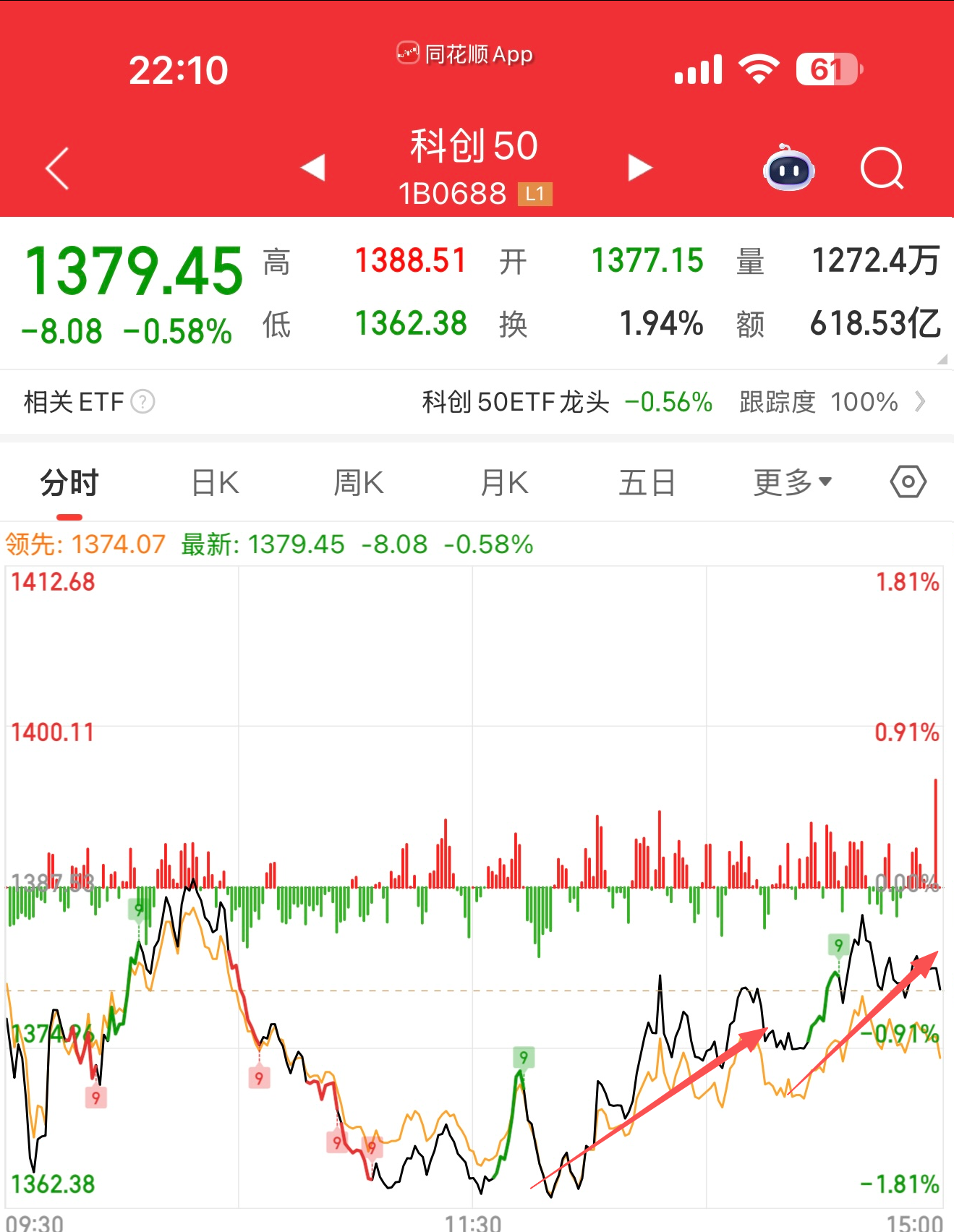The width and height of the screenshot is (954, 1232).
Task: Switch to the 月K tab
Action: click(504, 483)
